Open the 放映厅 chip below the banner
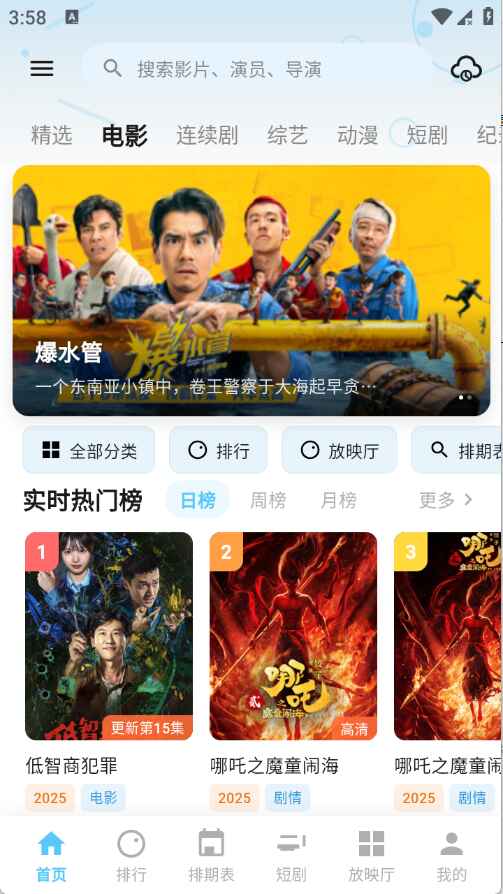The width and height of the screenshot is (503, 894). click(339, 450)
